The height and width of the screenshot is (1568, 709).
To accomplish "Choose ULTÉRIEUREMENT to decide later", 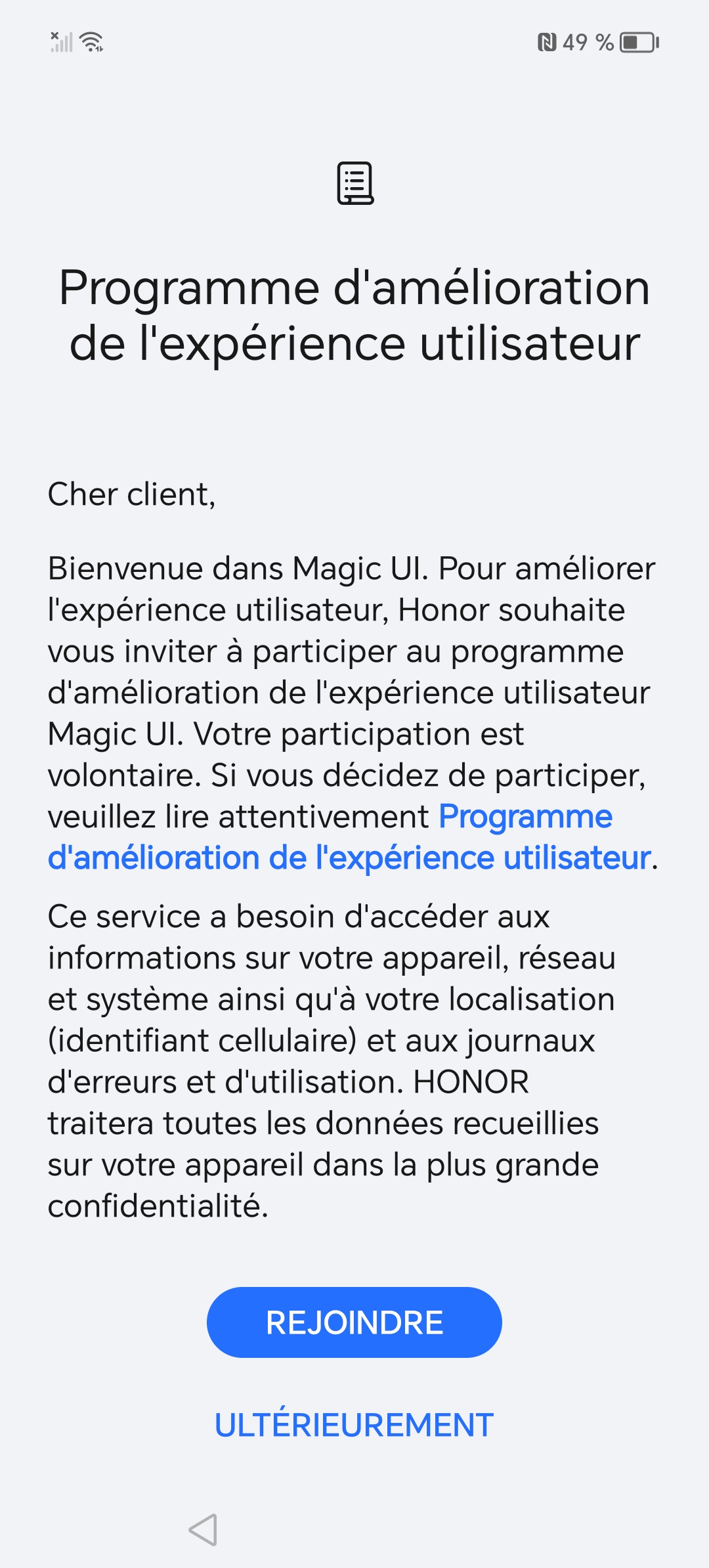I will tap(354, 1425).
